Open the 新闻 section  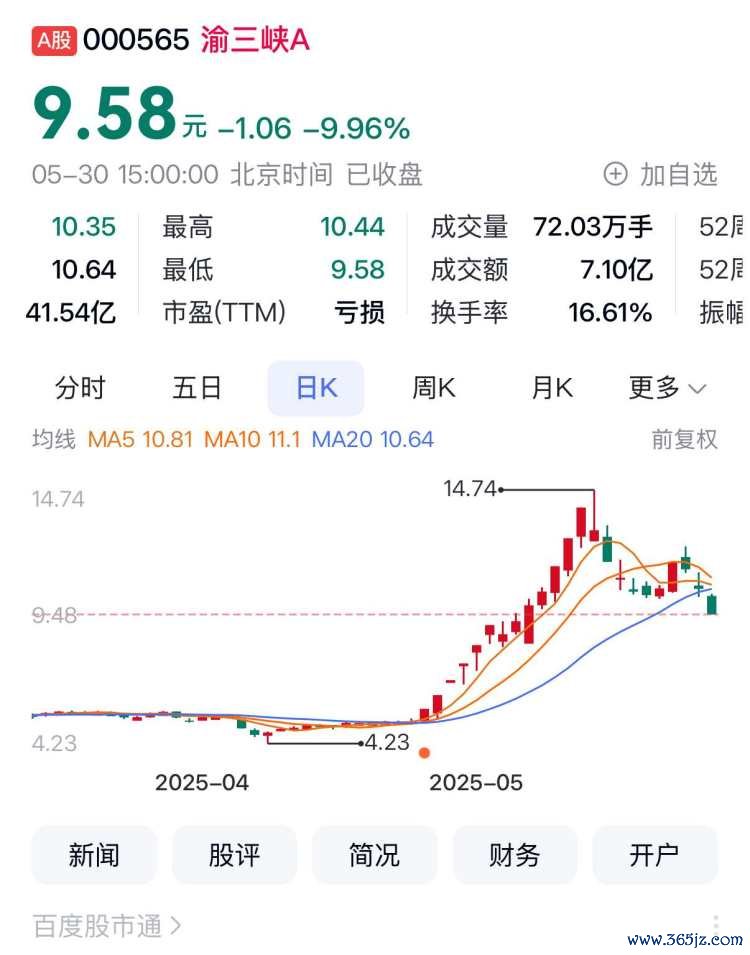click(x=94, y=855)
